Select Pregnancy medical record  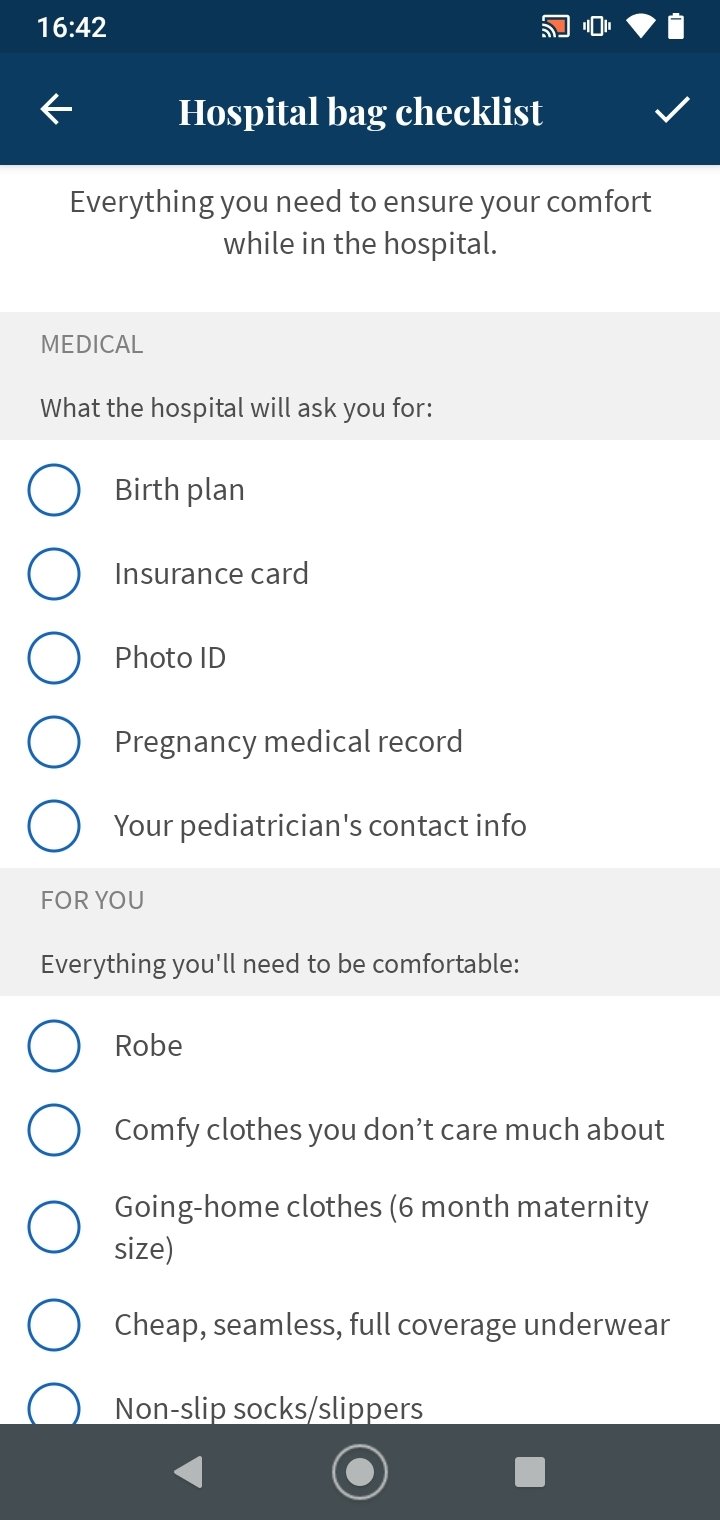click(54, 742)
